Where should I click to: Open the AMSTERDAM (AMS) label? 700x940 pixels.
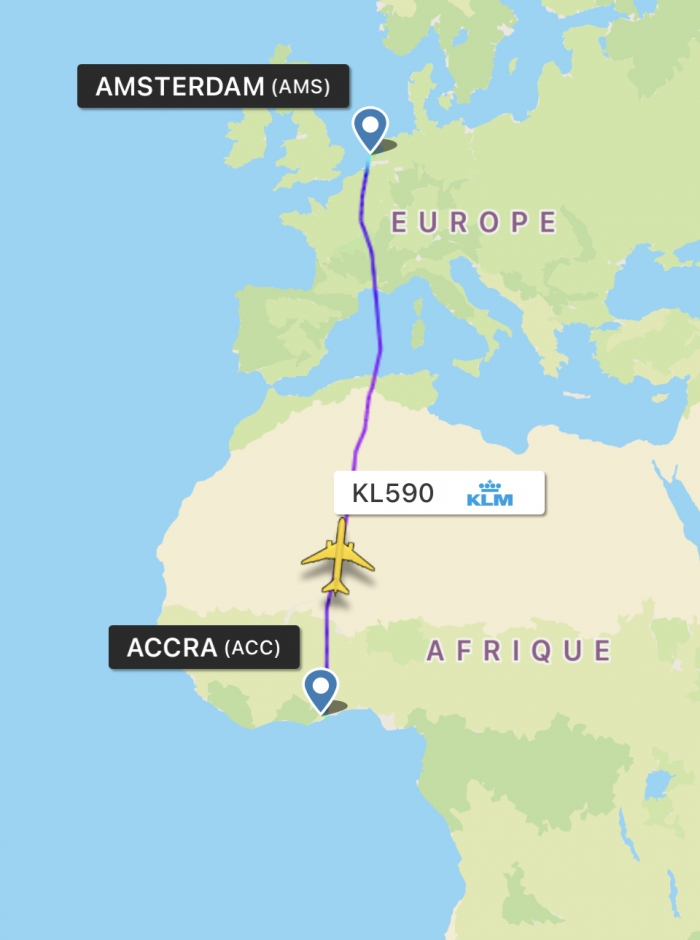click(x=212, y=86)
